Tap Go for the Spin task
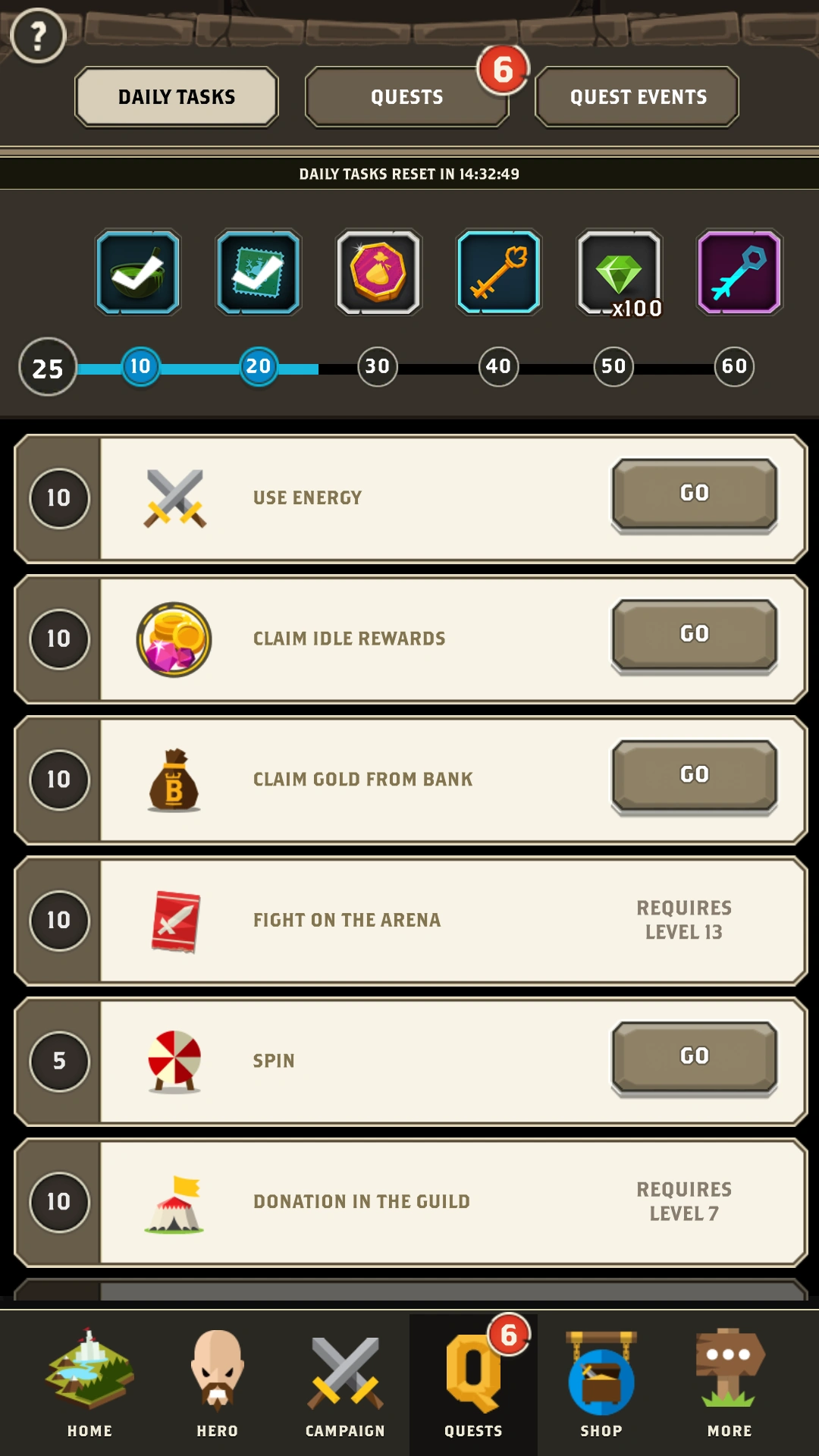This screenshot has width=819, height=1456. (x=694, y=1056)
